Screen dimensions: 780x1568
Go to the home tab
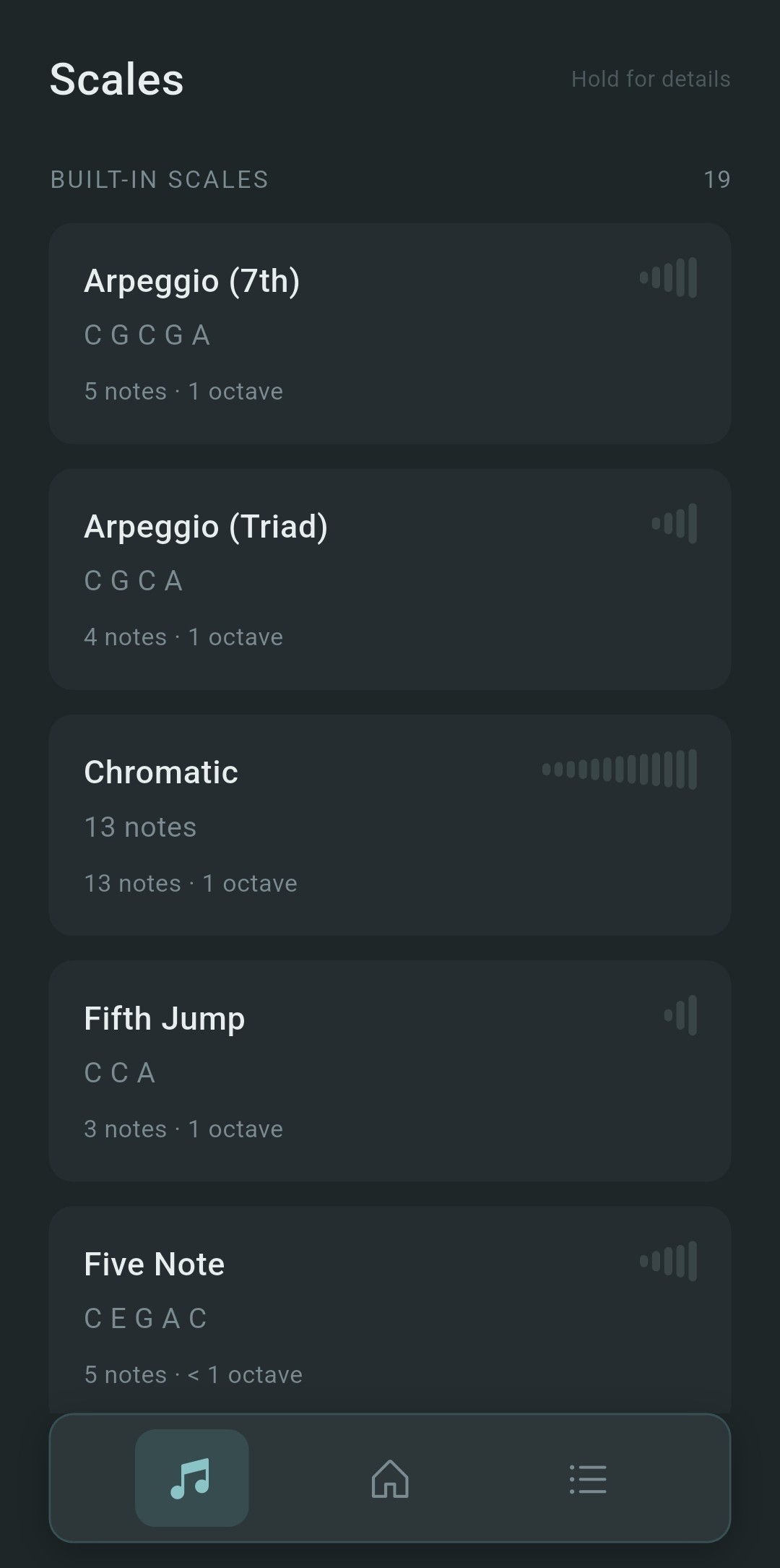pos(390,1478)
